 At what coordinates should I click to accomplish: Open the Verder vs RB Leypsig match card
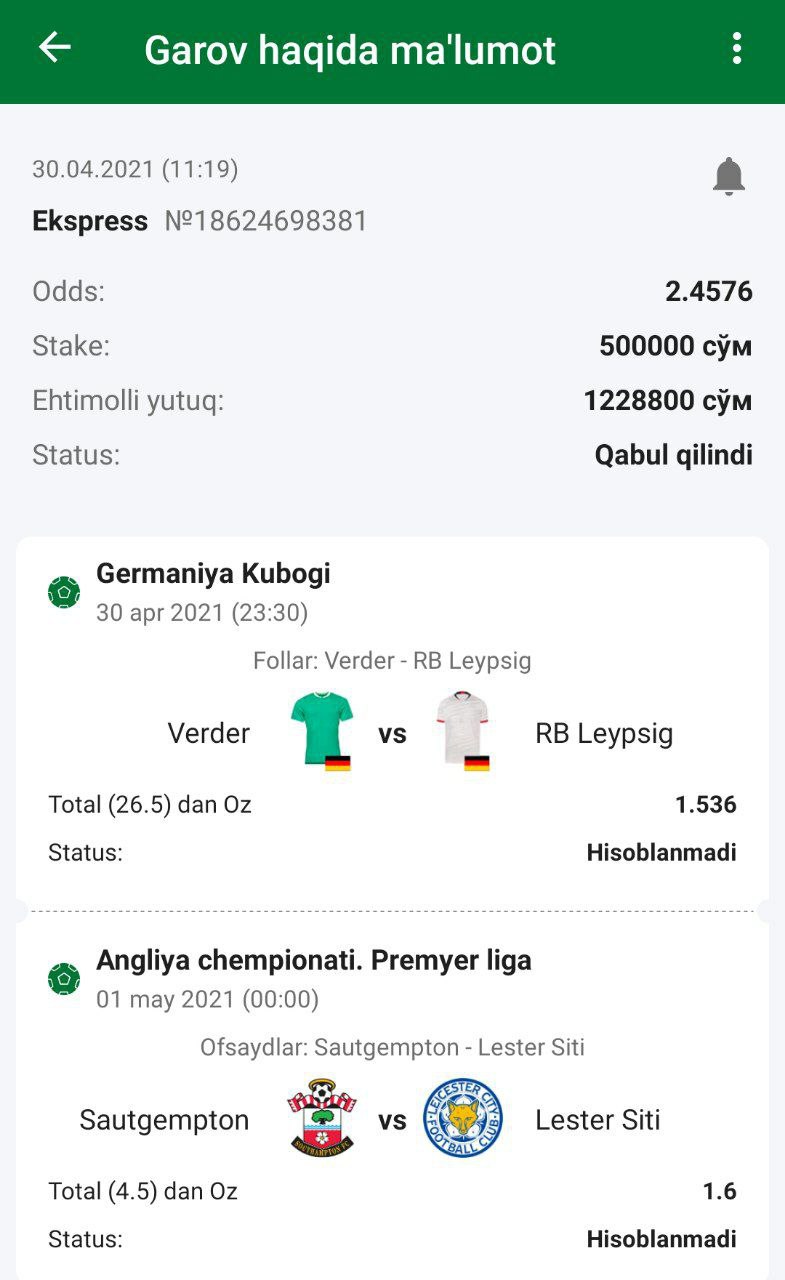(x=392, y=734)
